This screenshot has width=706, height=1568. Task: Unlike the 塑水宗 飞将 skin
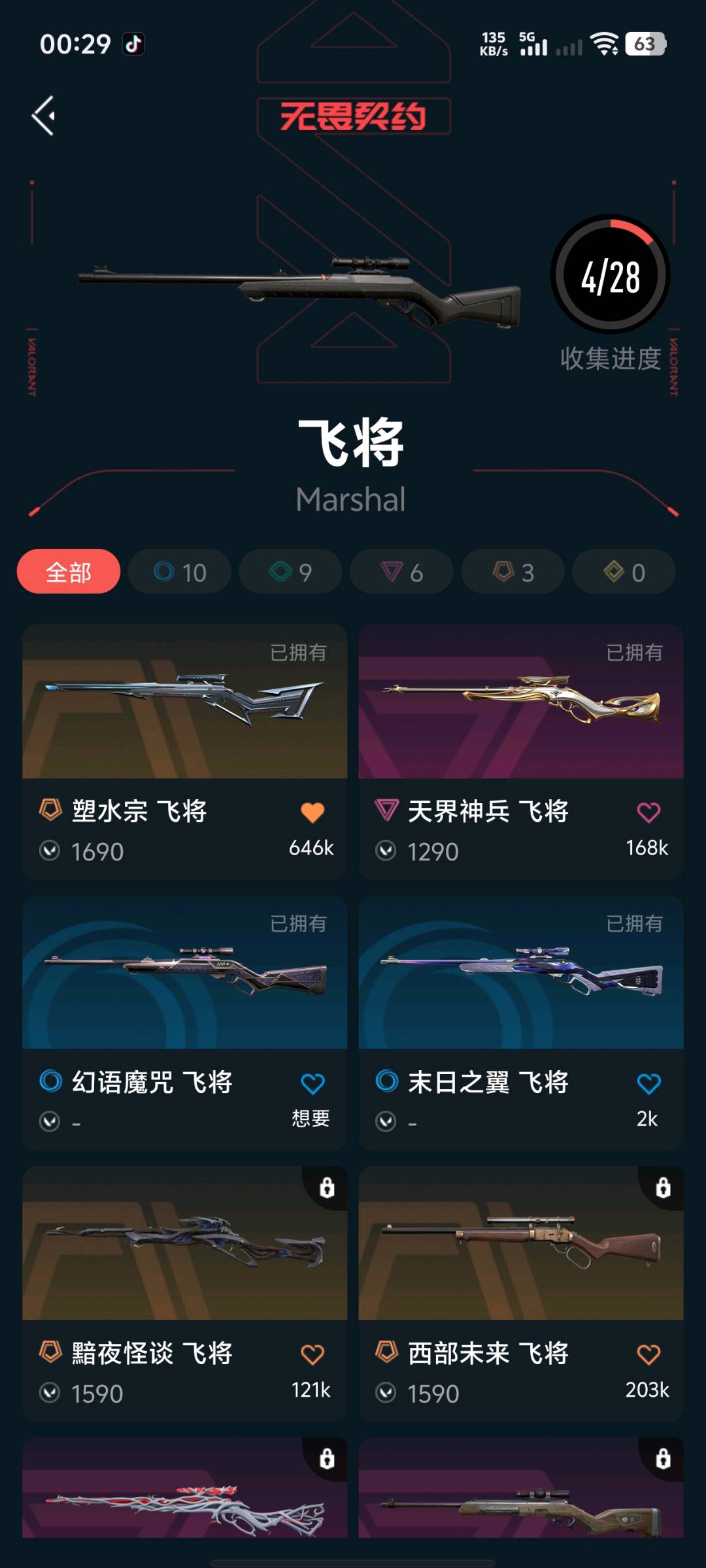point(312,812)
